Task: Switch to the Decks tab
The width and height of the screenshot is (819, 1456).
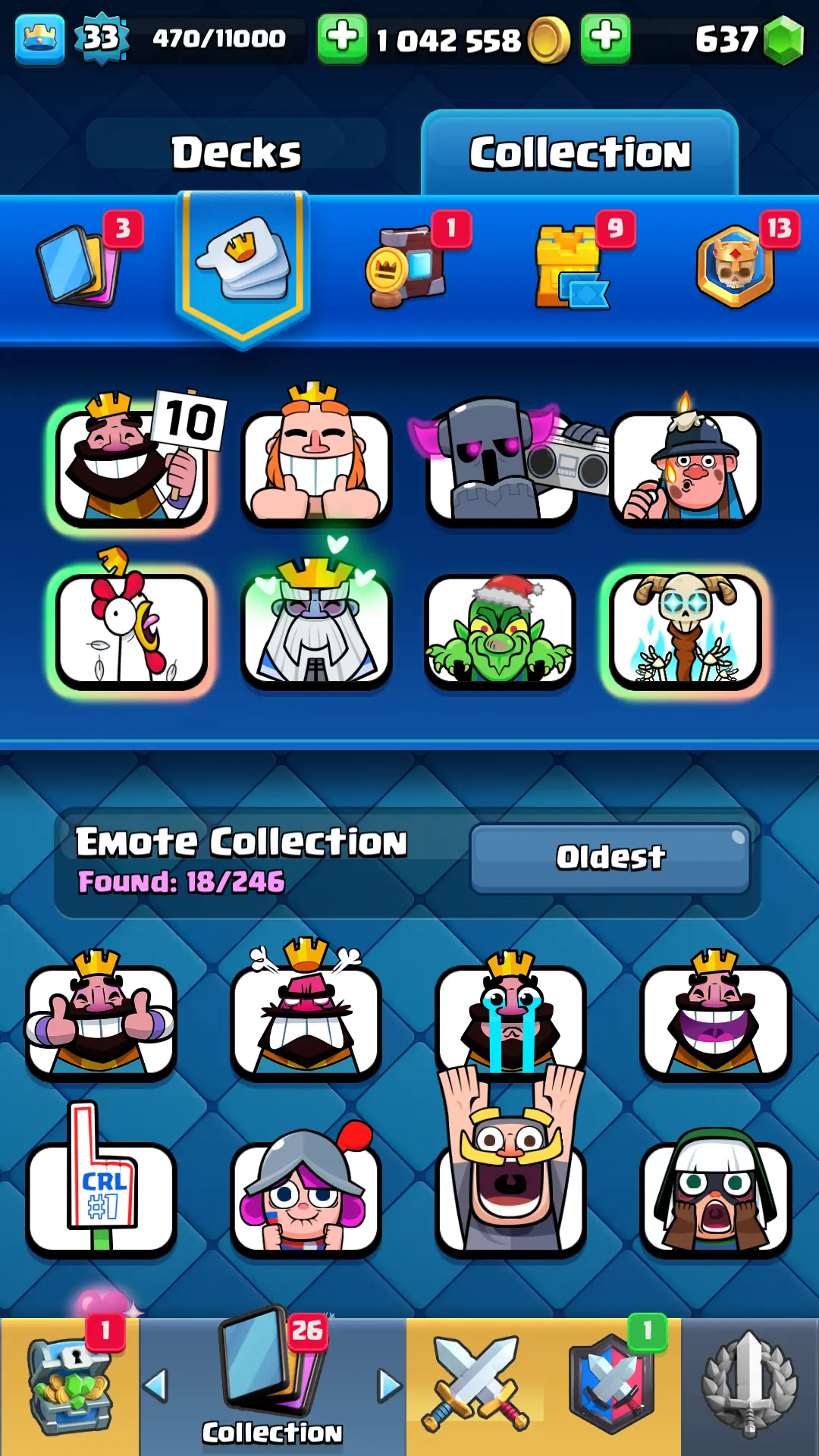Action: (236, 152)
